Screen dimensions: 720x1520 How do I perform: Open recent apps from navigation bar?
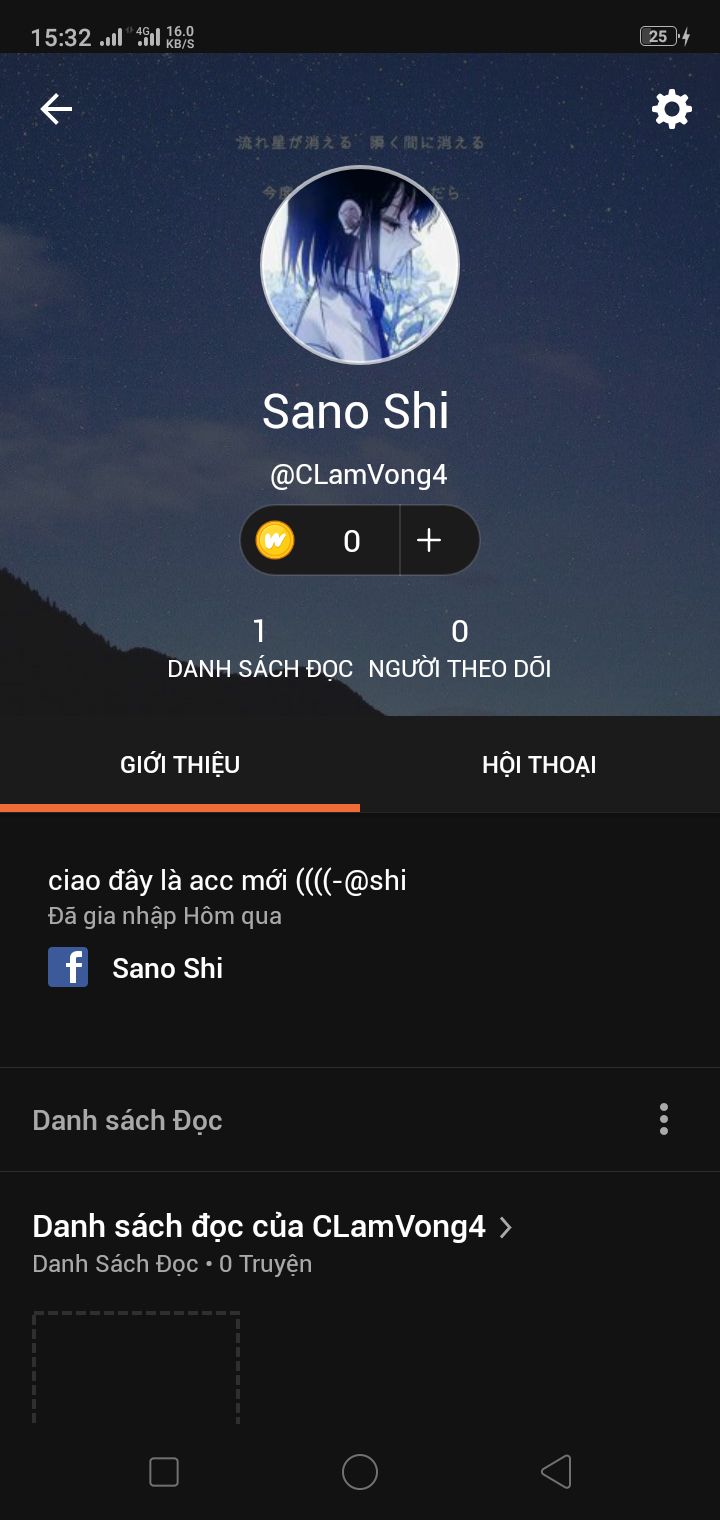(164, 1472)
